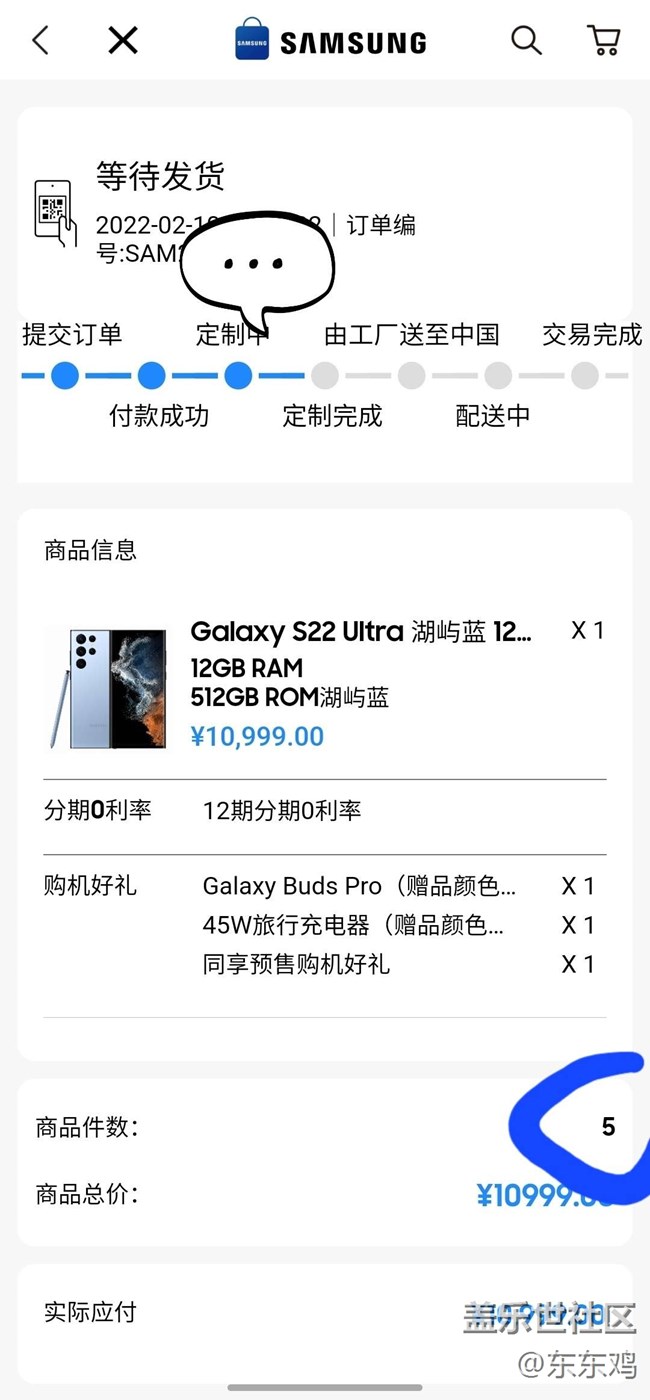Screen dimensions: 650x1400
Task: Tap the Samsung store logo to go home
Action: tap(331, 42)
